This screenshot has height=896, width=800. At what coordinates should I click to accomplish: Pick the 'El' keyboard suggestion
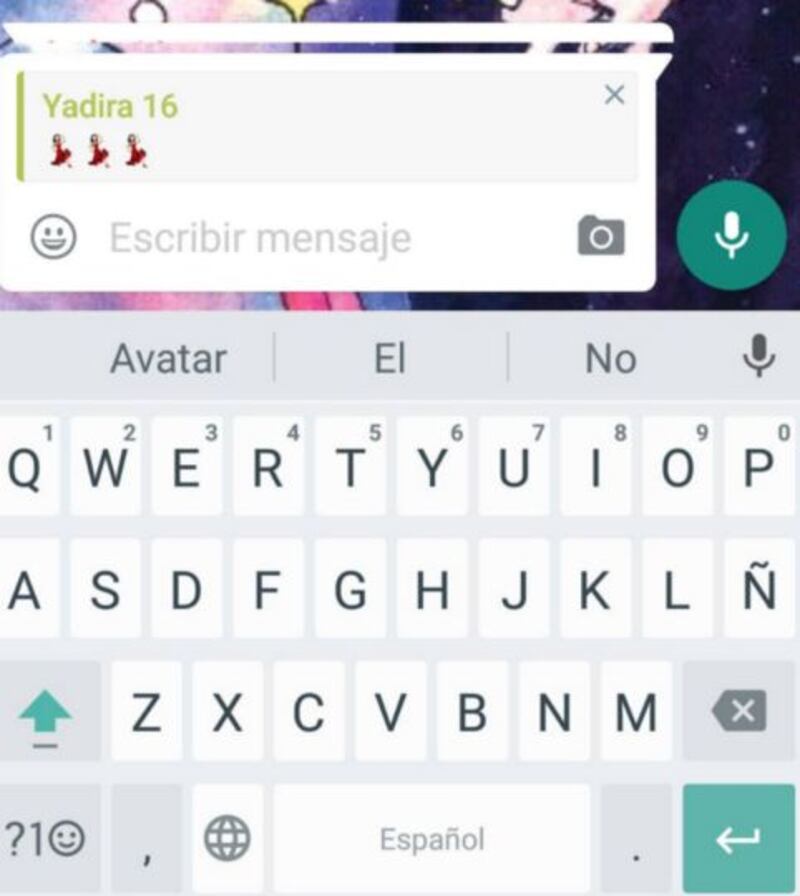click(x=390, y=358)
